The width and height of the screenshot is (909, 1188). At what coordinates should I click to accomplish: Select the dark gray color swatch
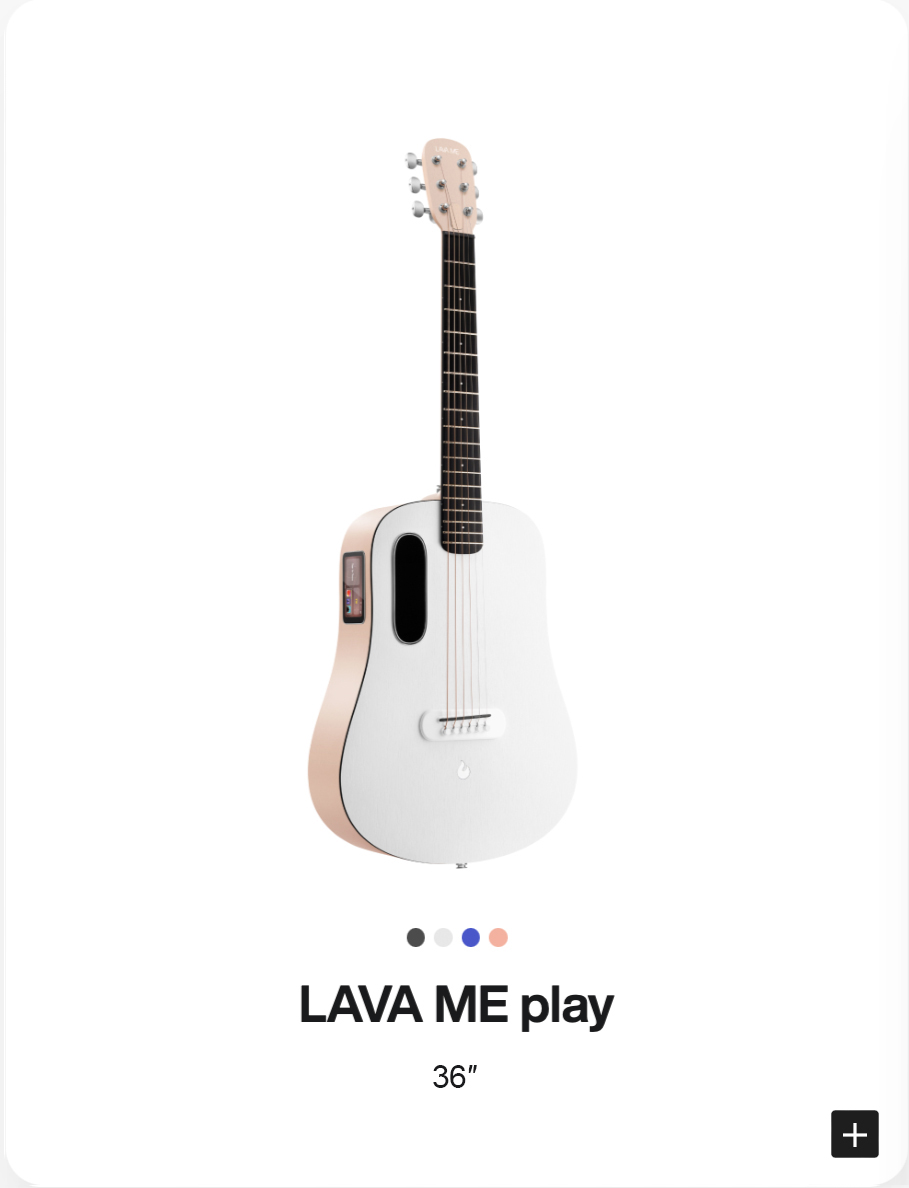click(x=416, y=937)
